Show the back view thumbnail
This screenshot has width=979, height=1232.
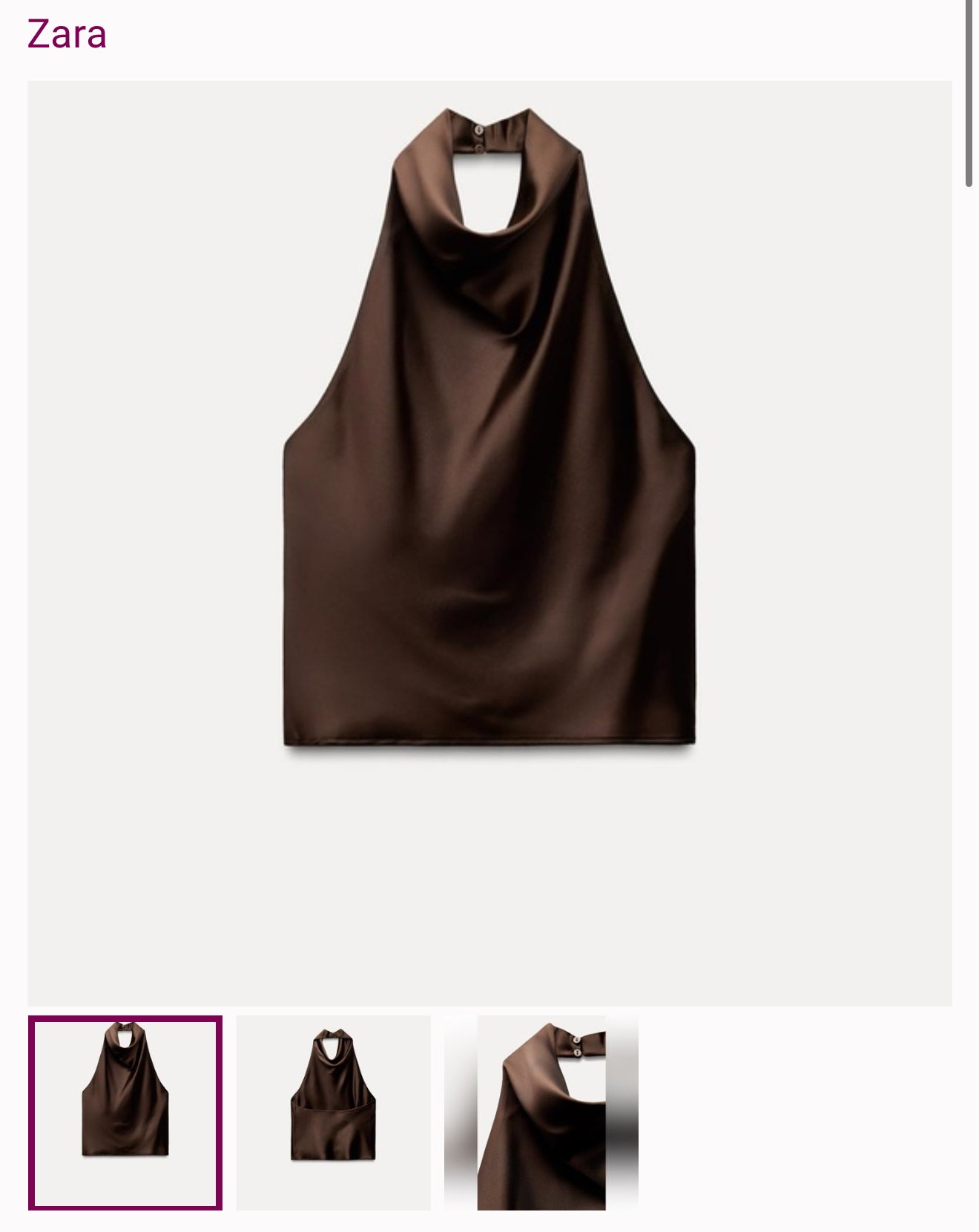[x=333, y=1113]
